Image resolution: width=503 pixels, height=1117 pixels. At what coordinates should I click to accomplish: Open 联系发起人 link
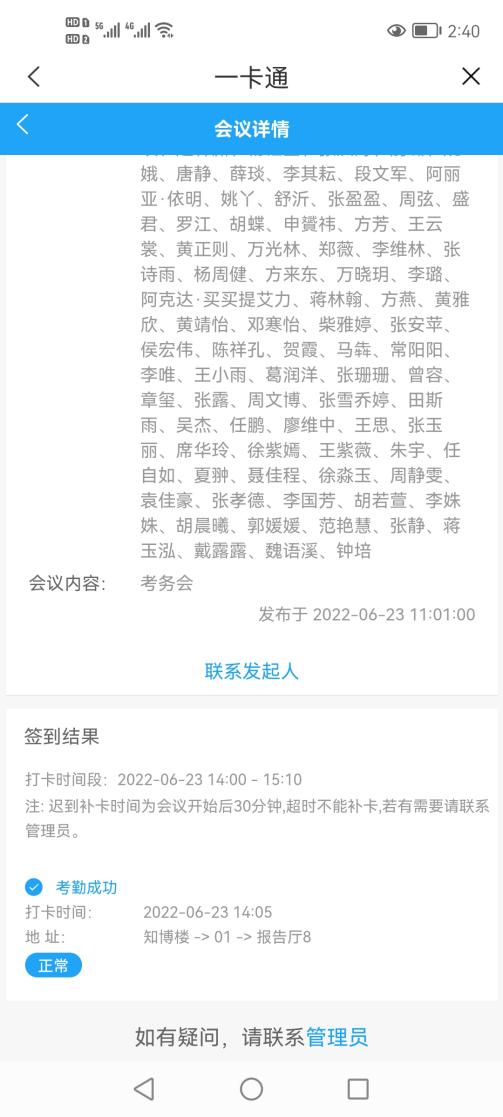coord(252,671)
